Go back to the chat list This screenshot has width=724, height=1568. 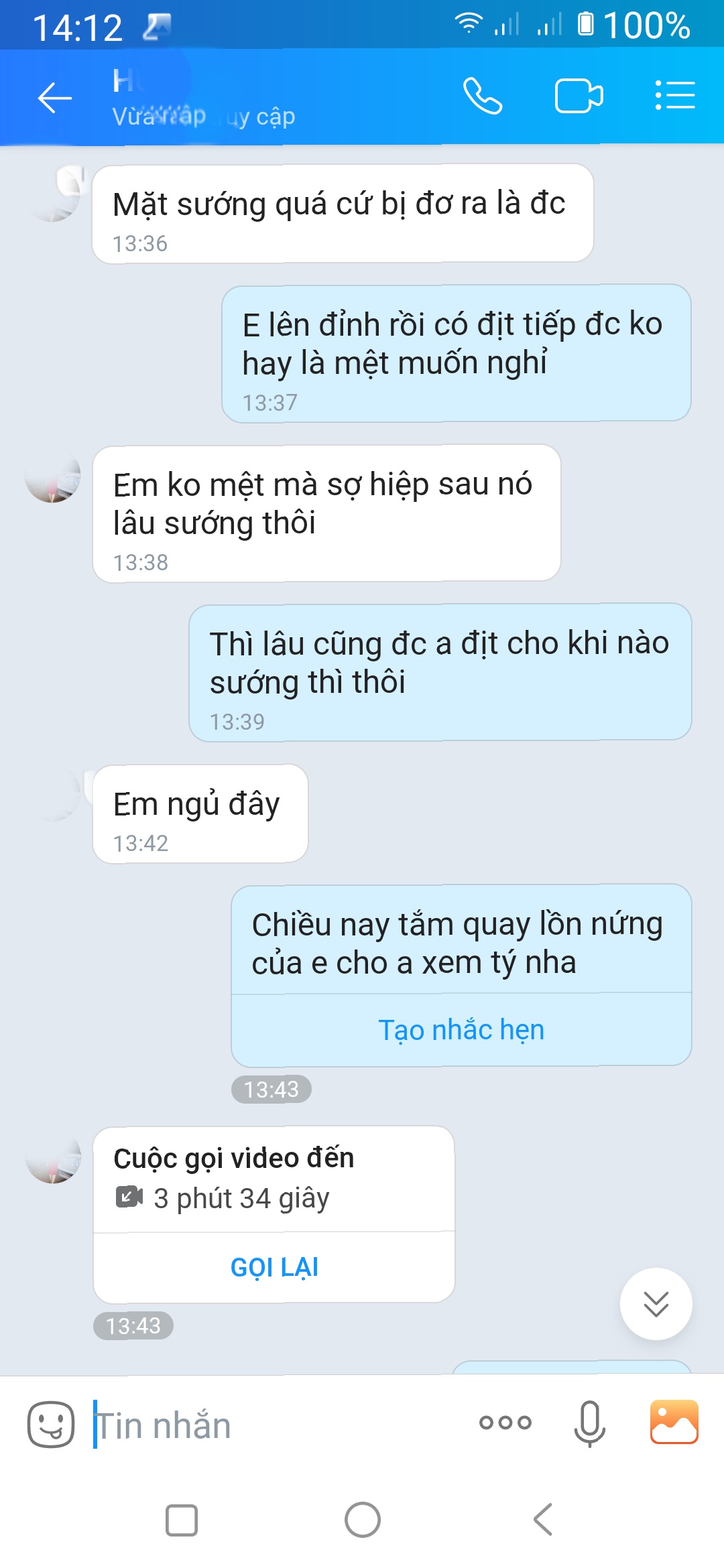click(55, 98)
